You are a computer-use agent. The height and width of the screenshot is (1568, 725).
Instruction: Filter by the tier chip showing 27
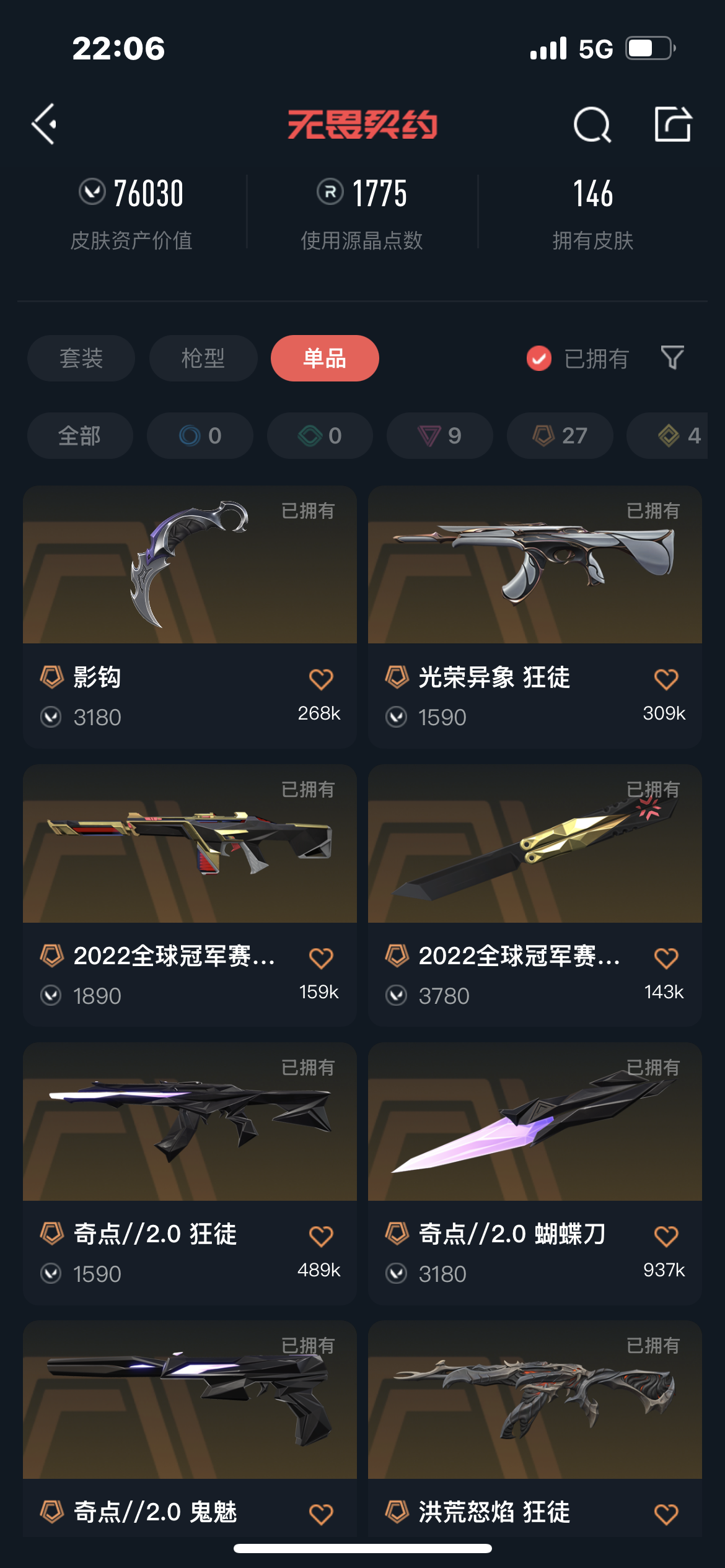pos(560,435)
